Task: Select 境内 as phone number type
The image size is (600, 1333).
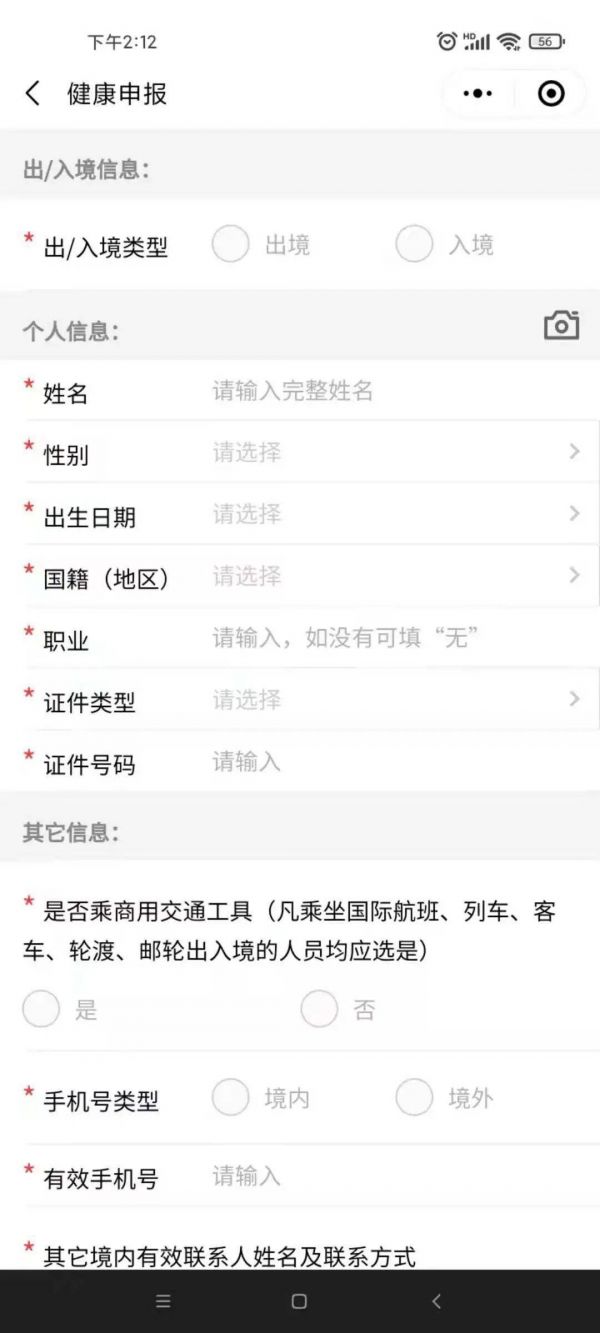Action: click(x=231, y=1098)
